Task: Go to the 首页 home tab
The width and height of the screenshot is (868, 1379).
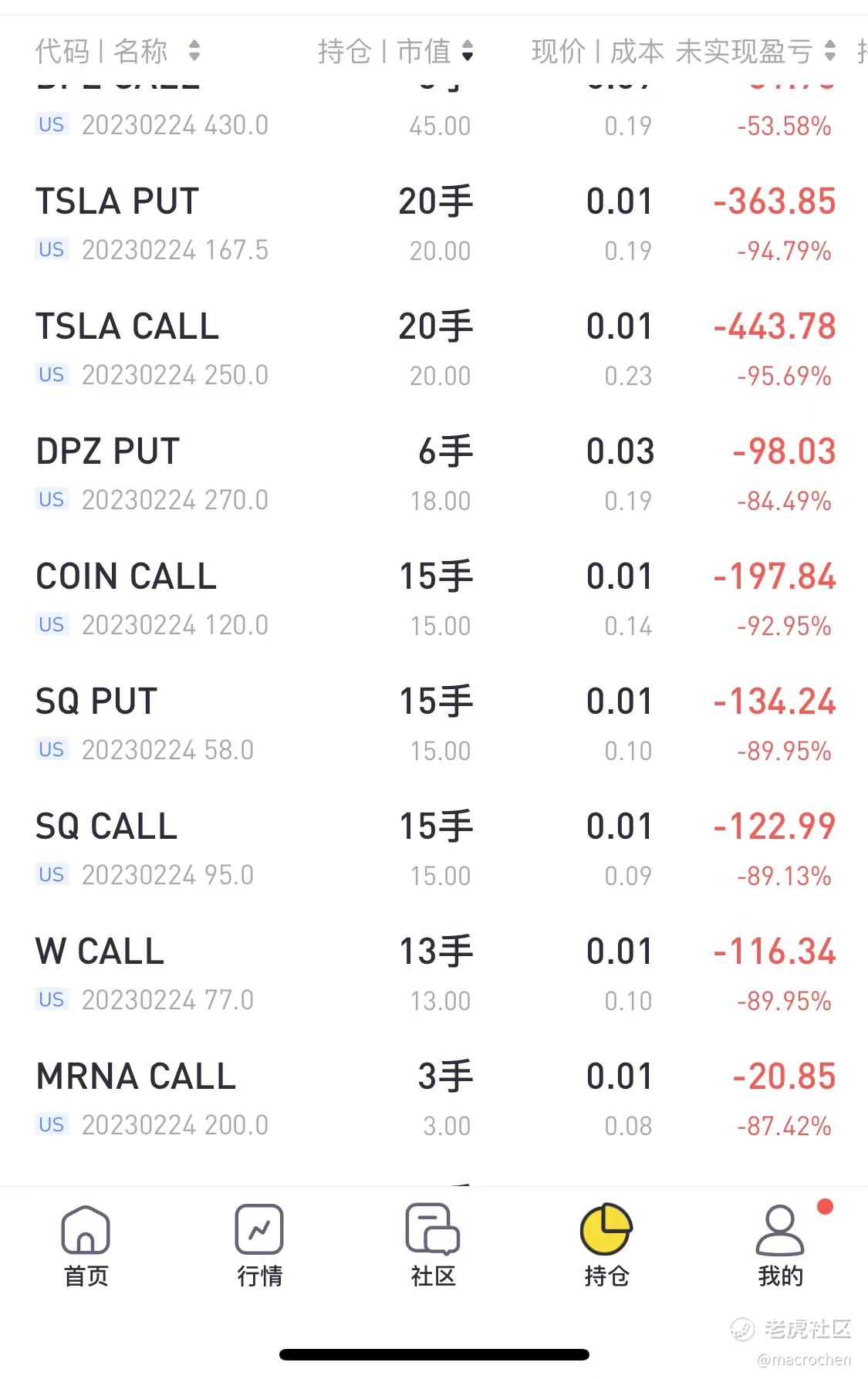Action: click(x=86, y=1245)
